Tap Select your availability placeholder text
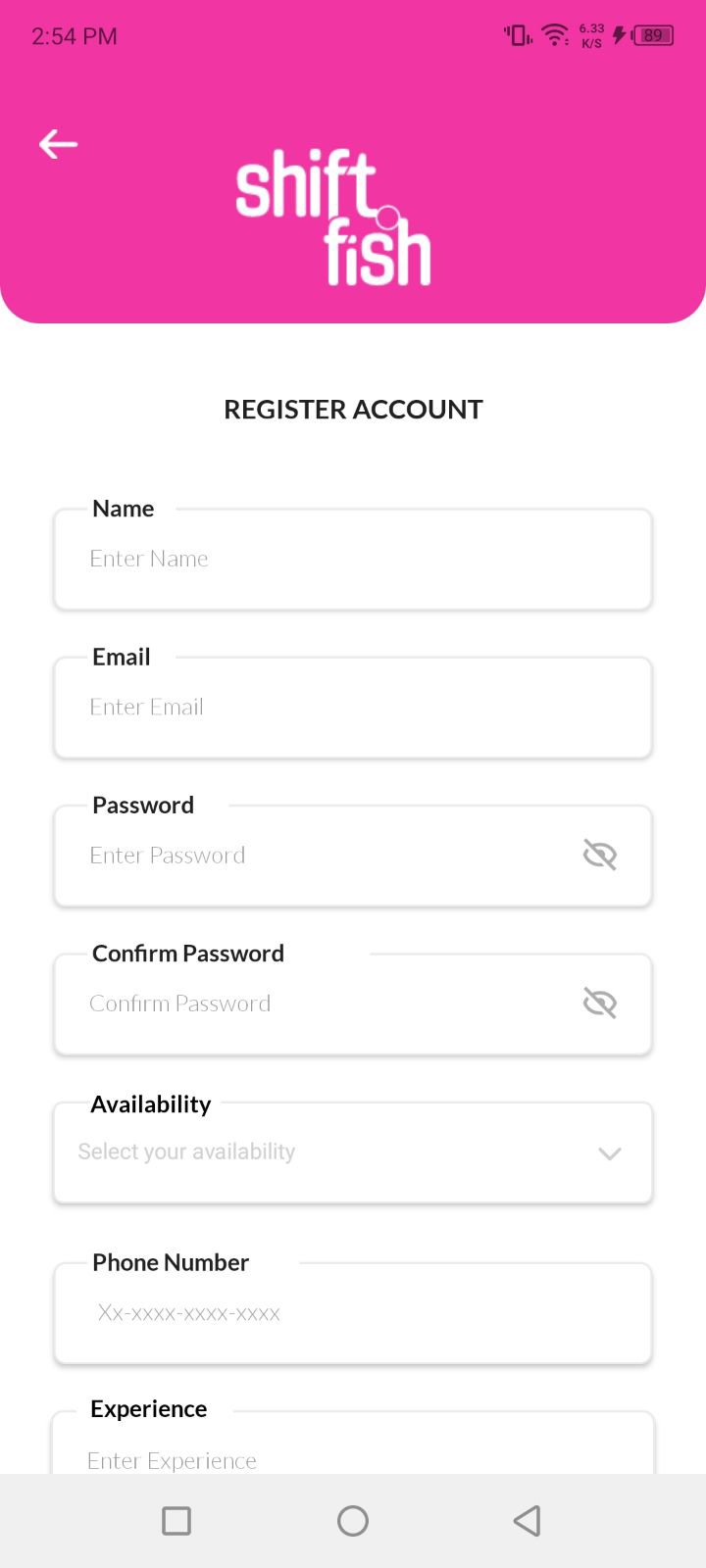This screenshot has width=706, height=1568. [x=186, y=1151]
